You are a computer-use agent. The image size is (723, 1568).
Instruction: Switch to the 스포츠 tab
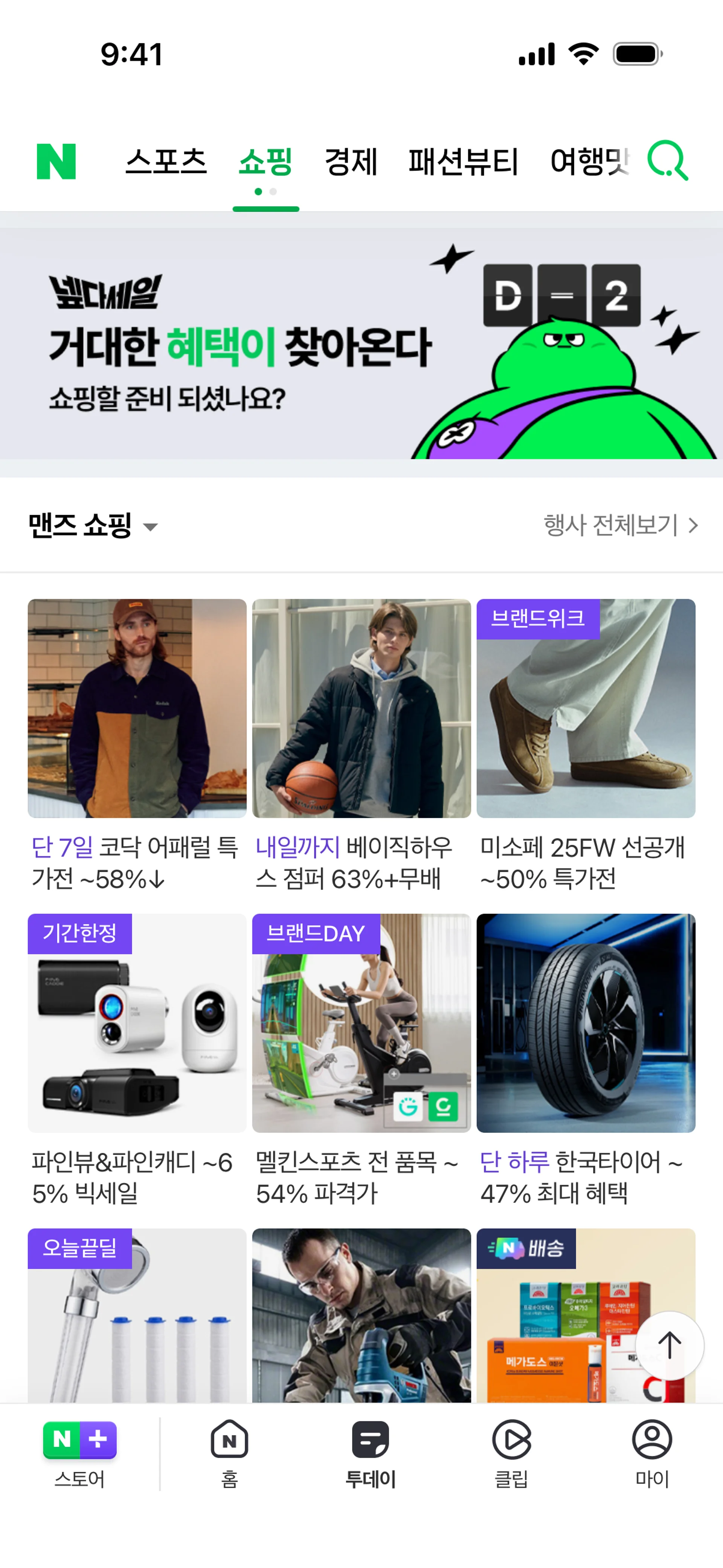click(x=166, y=162)
